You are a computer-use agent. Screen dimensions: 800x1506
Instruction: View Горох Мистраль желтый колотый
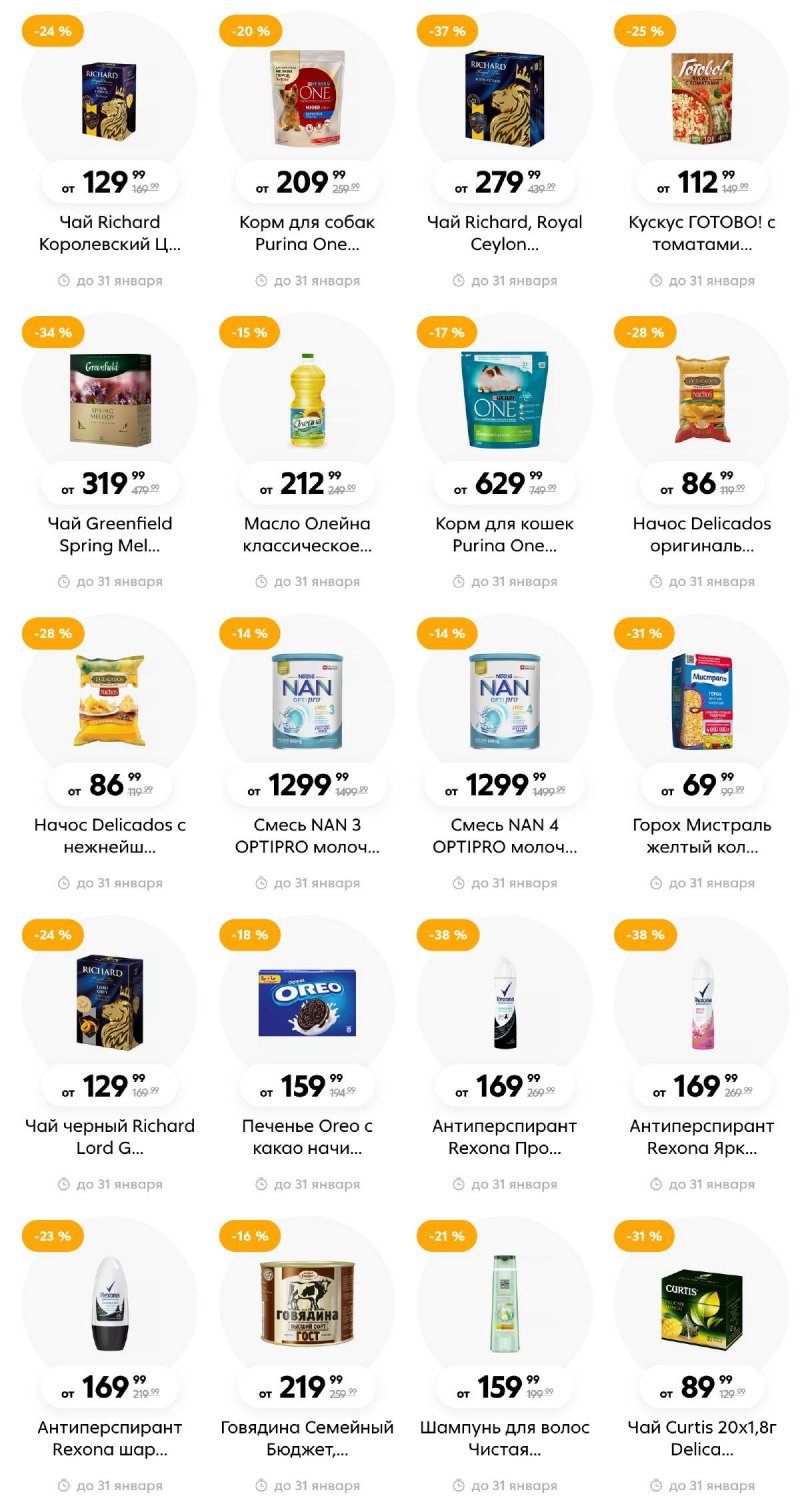(702, 702)
